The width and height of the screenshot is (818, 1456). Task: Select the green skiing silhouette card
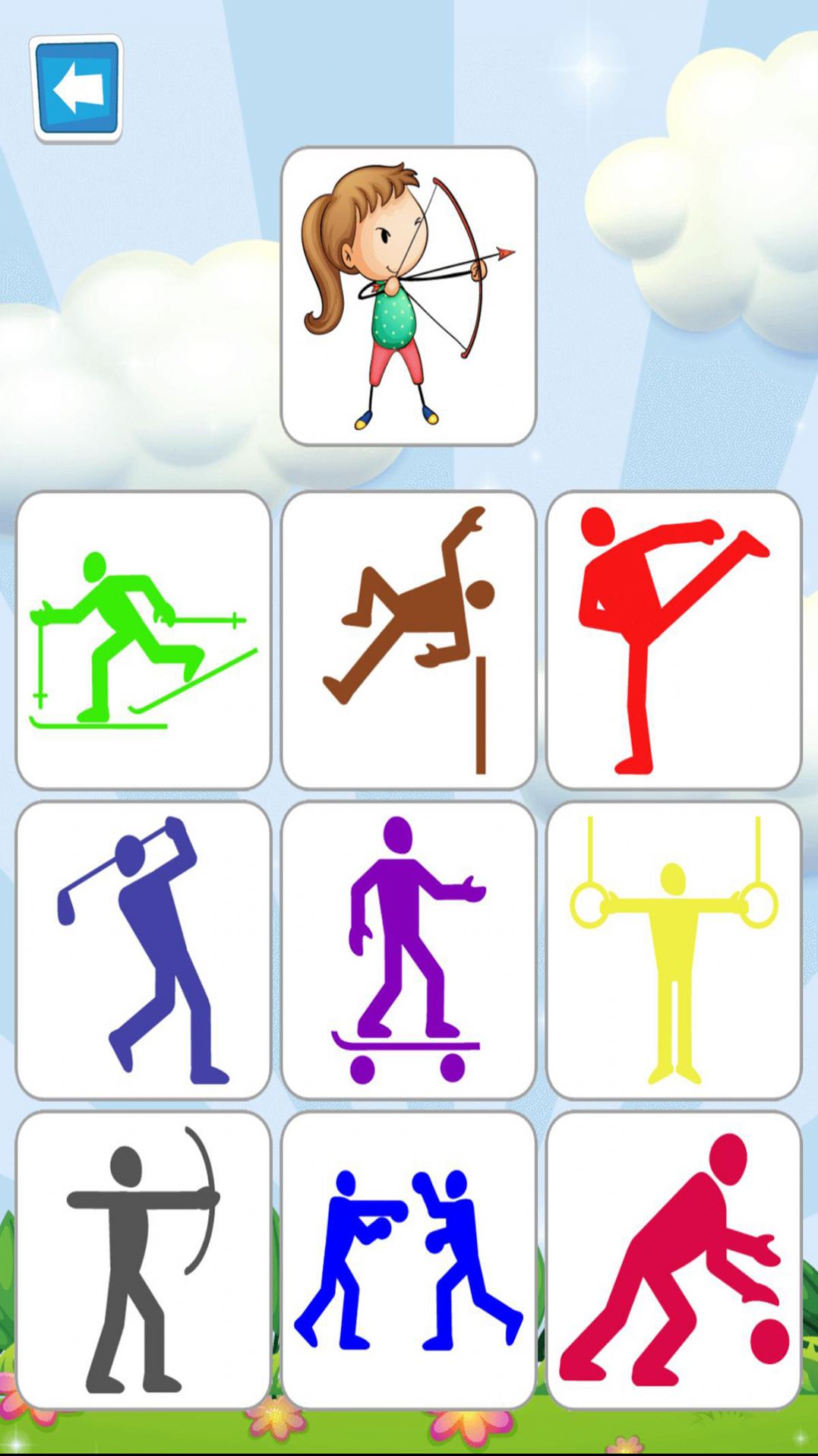pyautogui.click(x=144, y=640)
